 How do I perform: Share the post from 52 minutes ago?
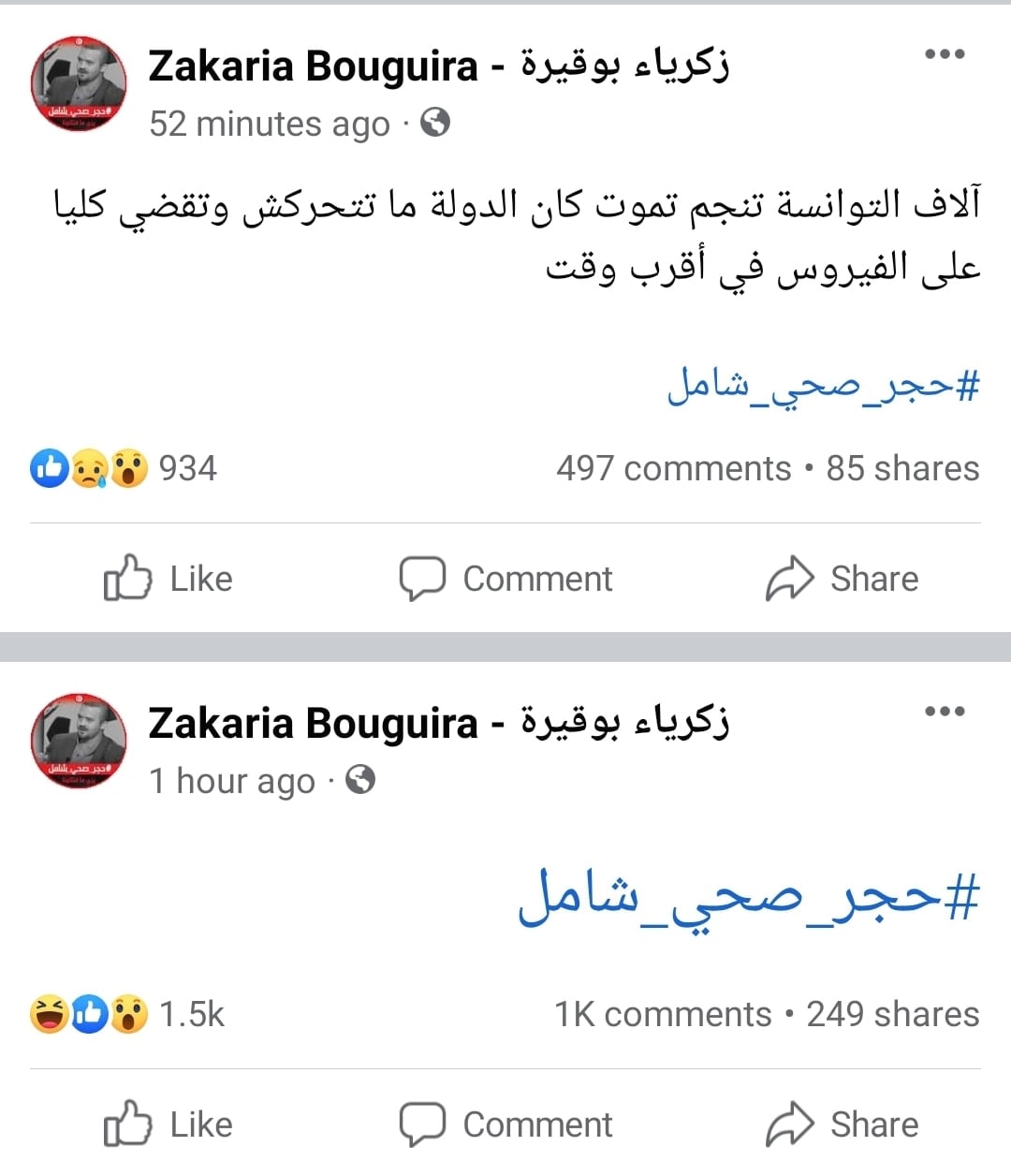(x=842, y=579)
